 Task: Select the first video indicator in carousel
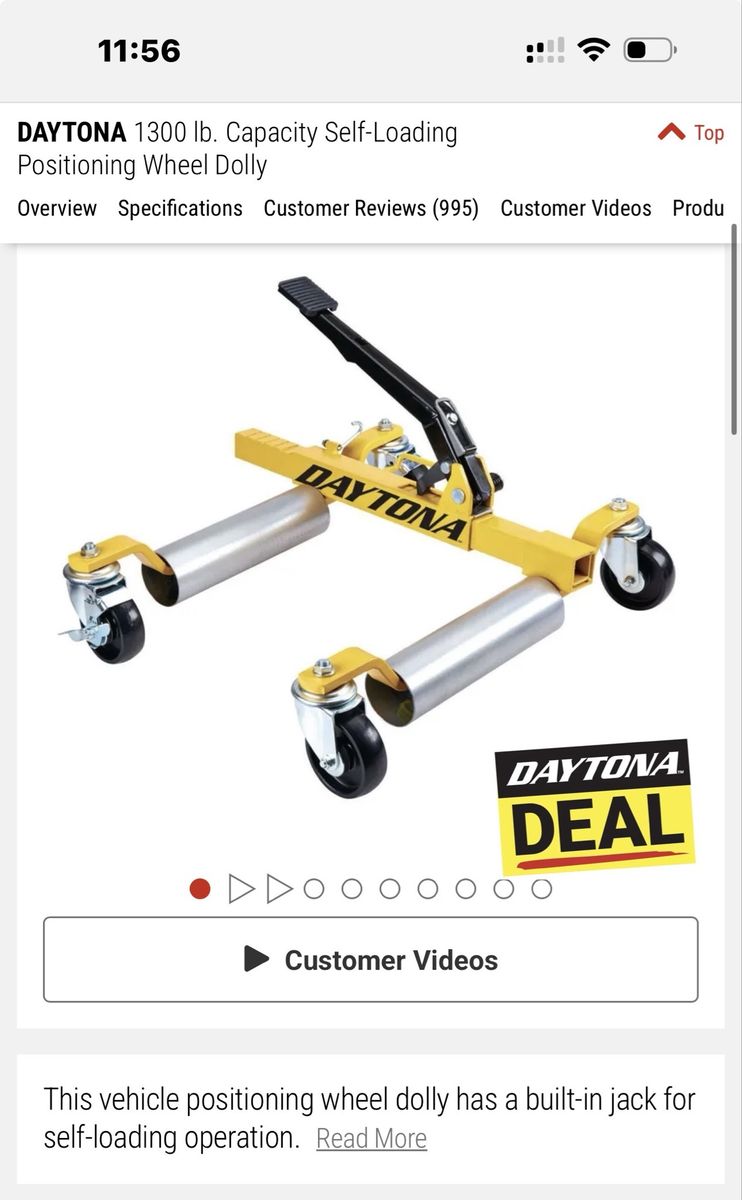[x=241, y=888]
